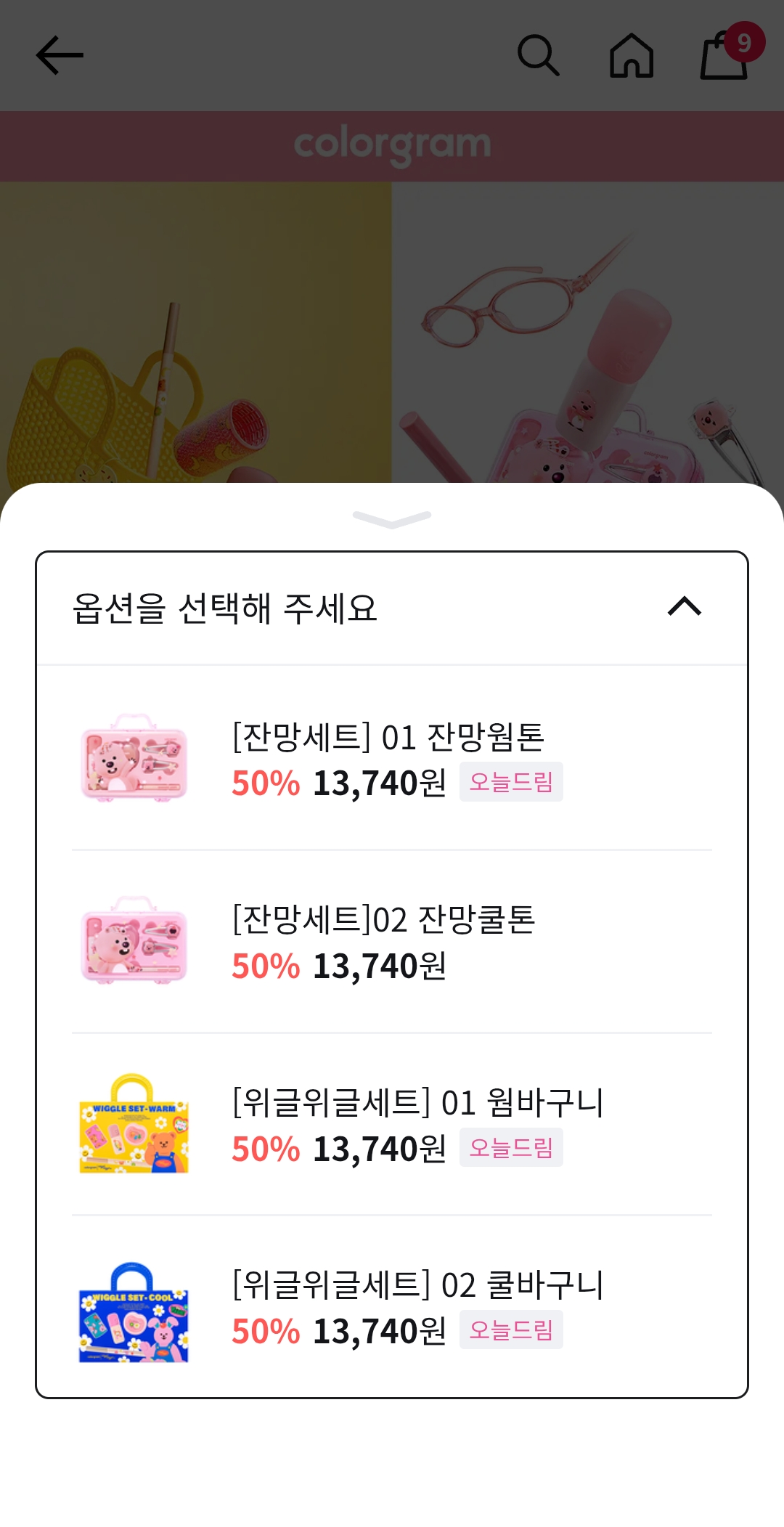Screen dimensions: 784x1527
Task: Pick the [위글위글세트] 01 웜바구니 option
Action: pos(392,1125)
